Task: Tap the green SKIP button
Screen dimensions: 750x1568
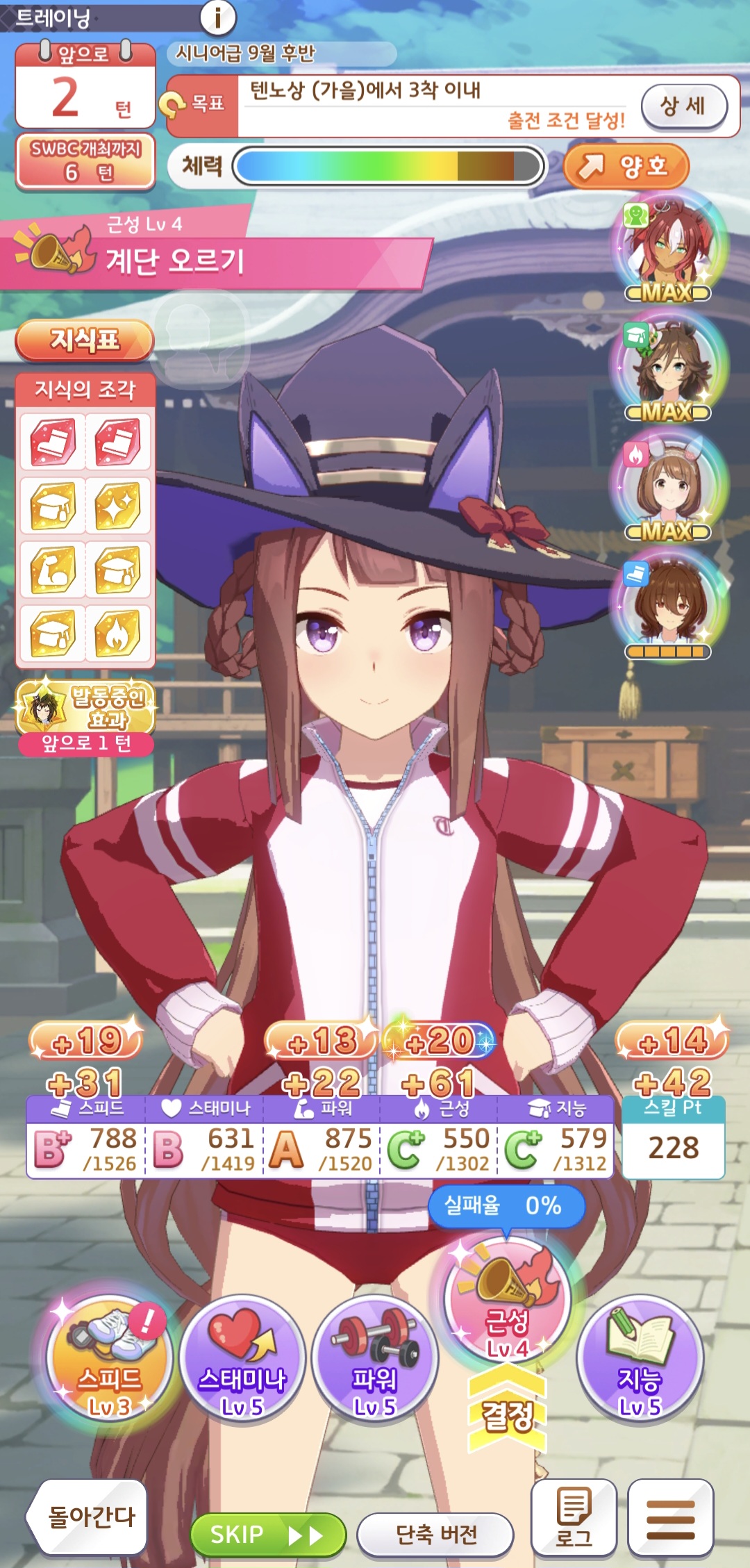Action: (x=267, y=1534)
